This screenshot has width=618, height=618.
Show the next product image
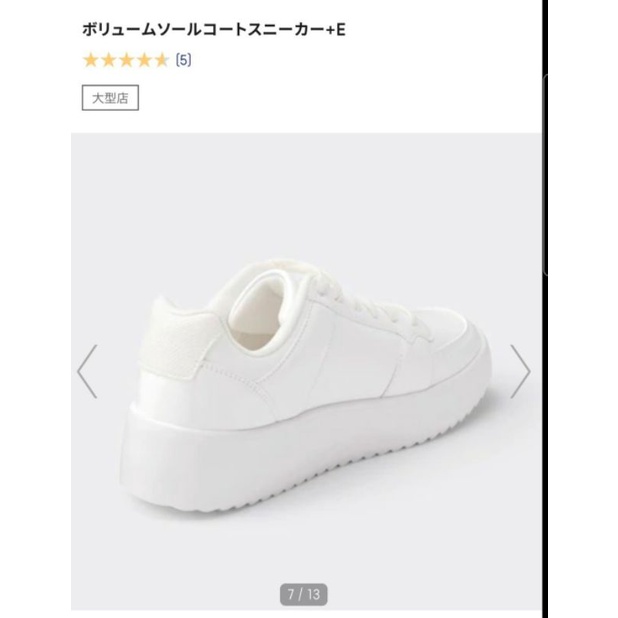tap(519, 371)
